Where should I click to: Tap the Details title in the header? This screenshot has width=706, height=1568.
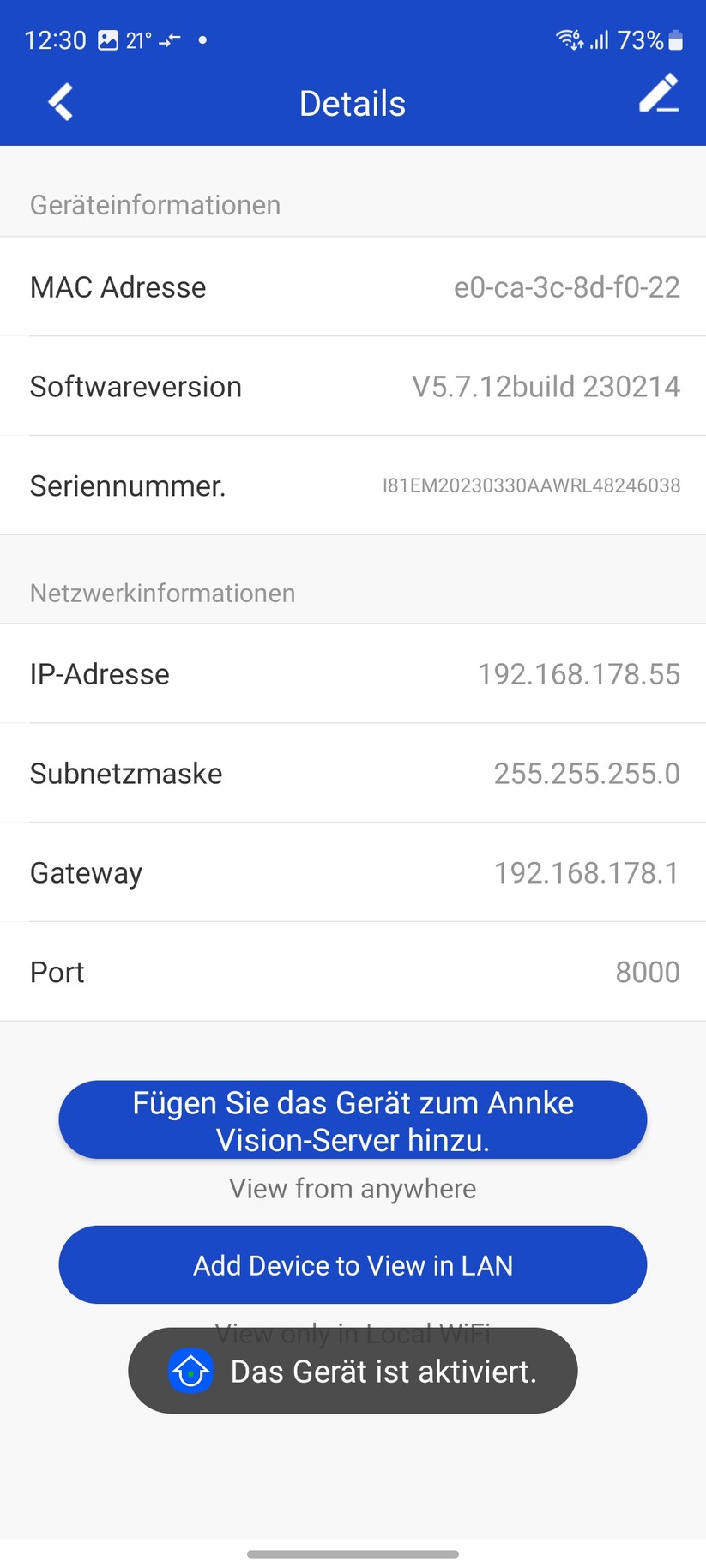pos(352,102)
